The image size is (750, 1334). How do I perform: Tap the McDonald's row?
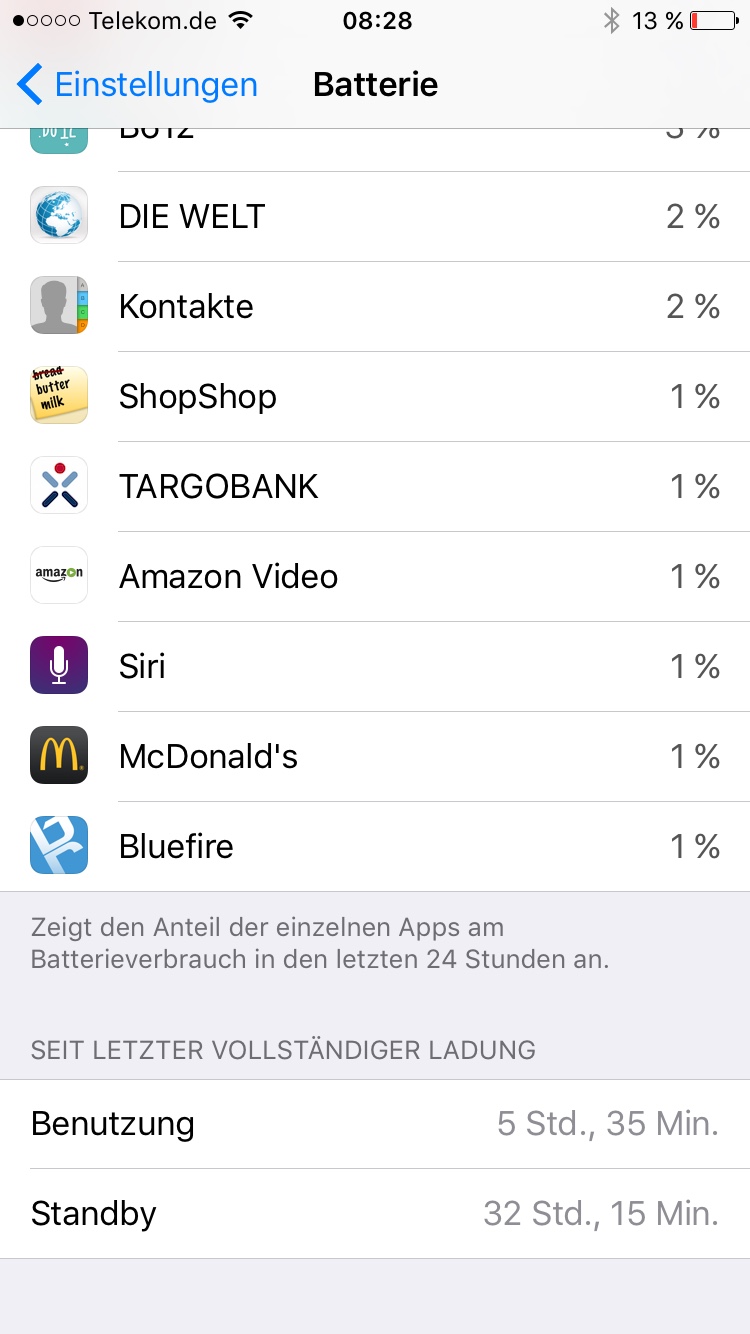(x=375, y=756)
